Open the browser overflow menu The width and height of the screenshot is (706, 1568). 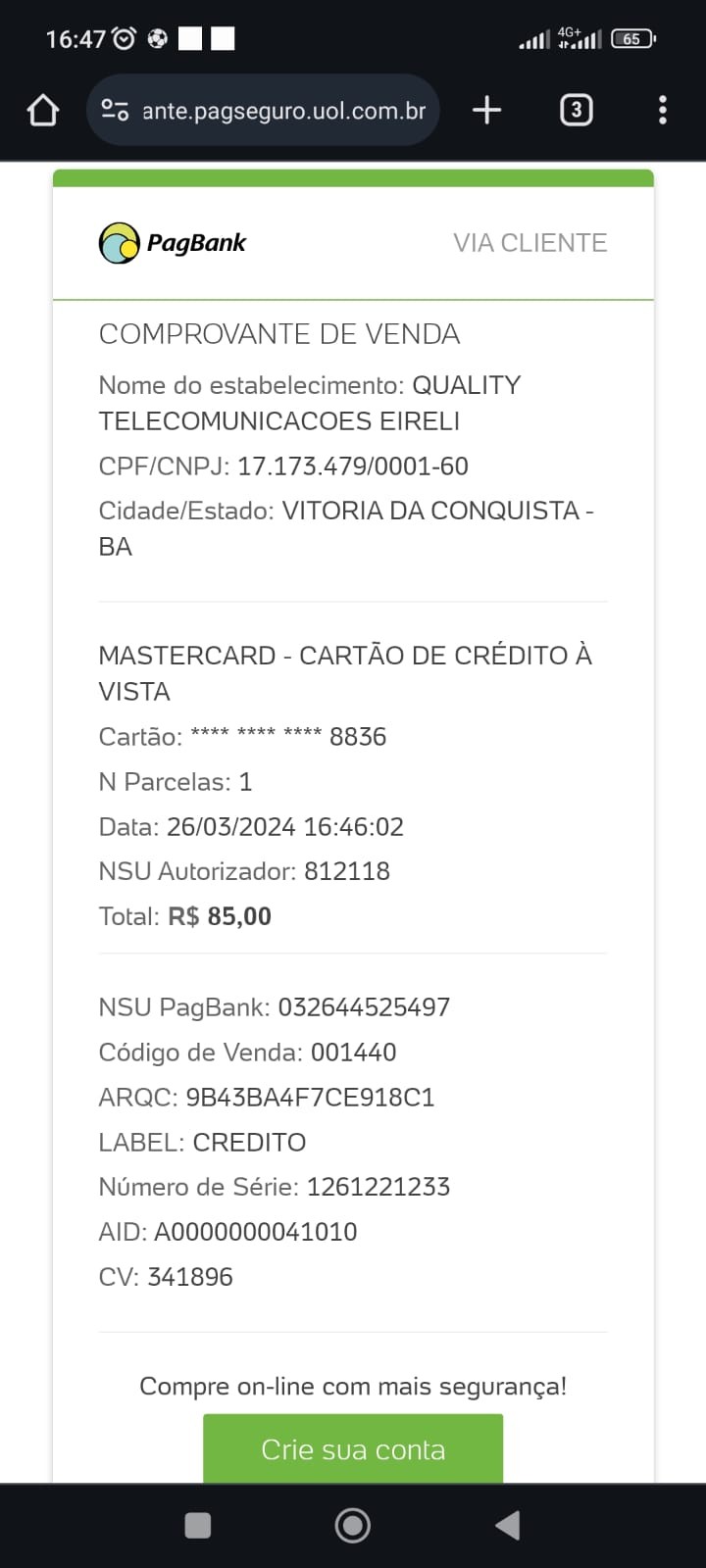pos(663,110)
